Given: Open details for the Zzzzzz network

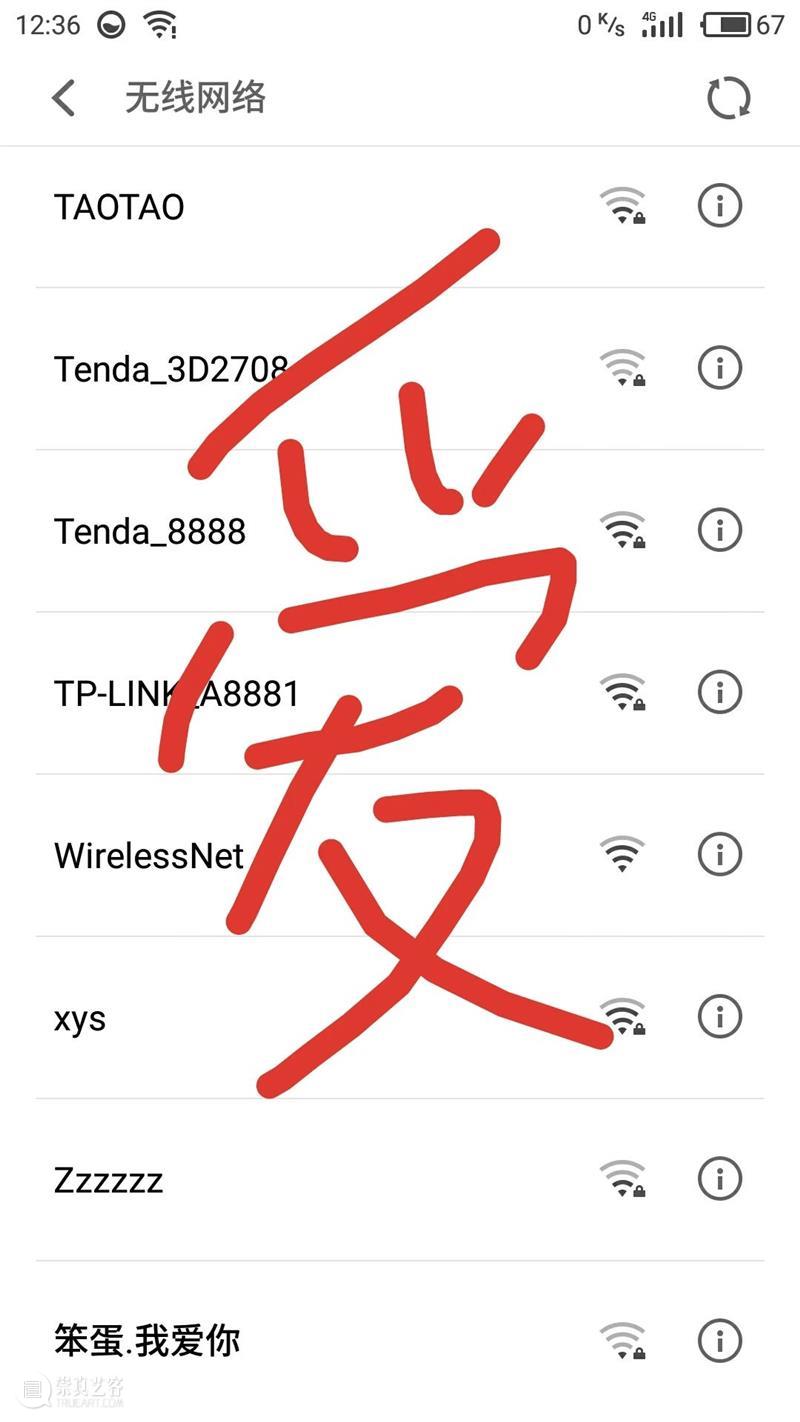Looking at the screenshot, I should [x=719, y=1178].
